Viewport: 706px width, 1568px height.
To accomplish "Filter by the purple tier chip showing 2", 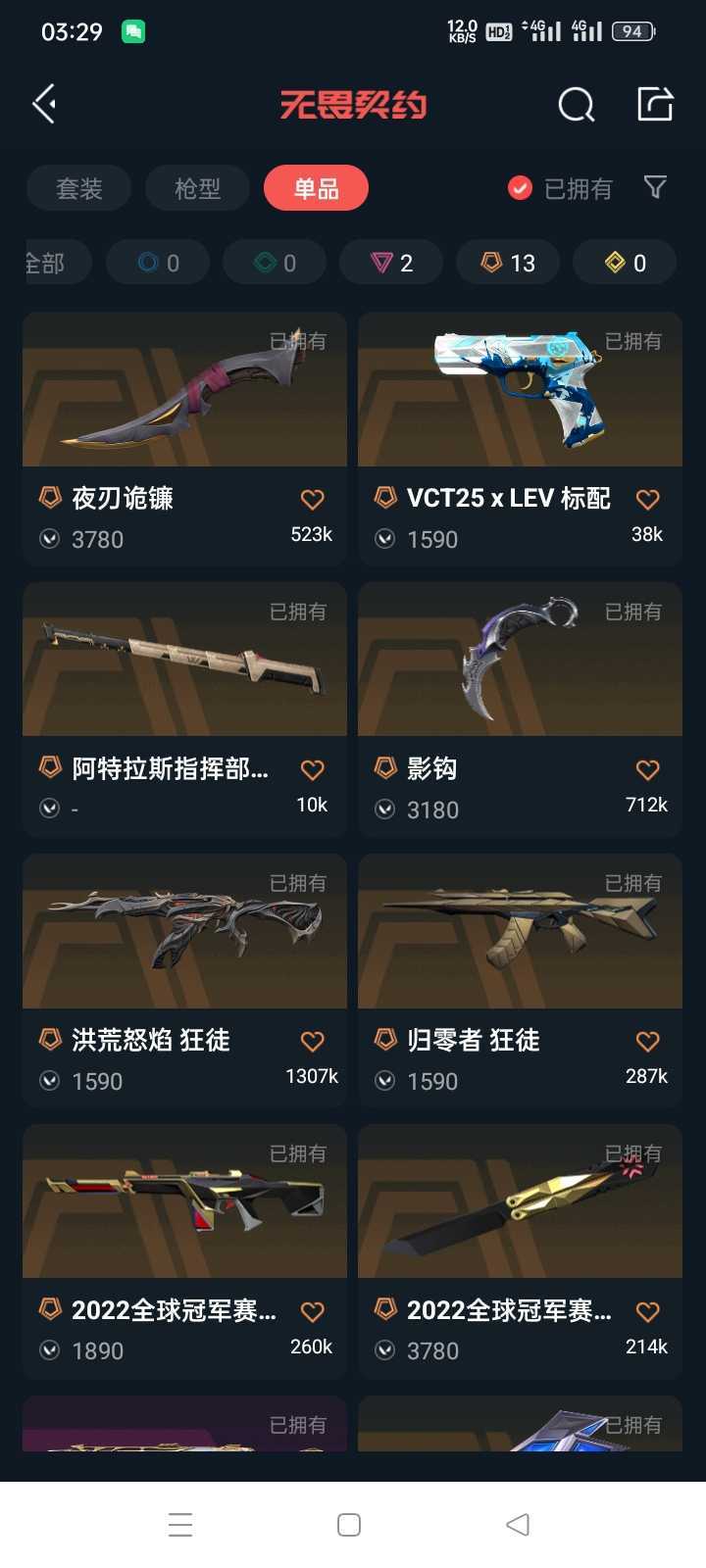I will pos(391,263).
